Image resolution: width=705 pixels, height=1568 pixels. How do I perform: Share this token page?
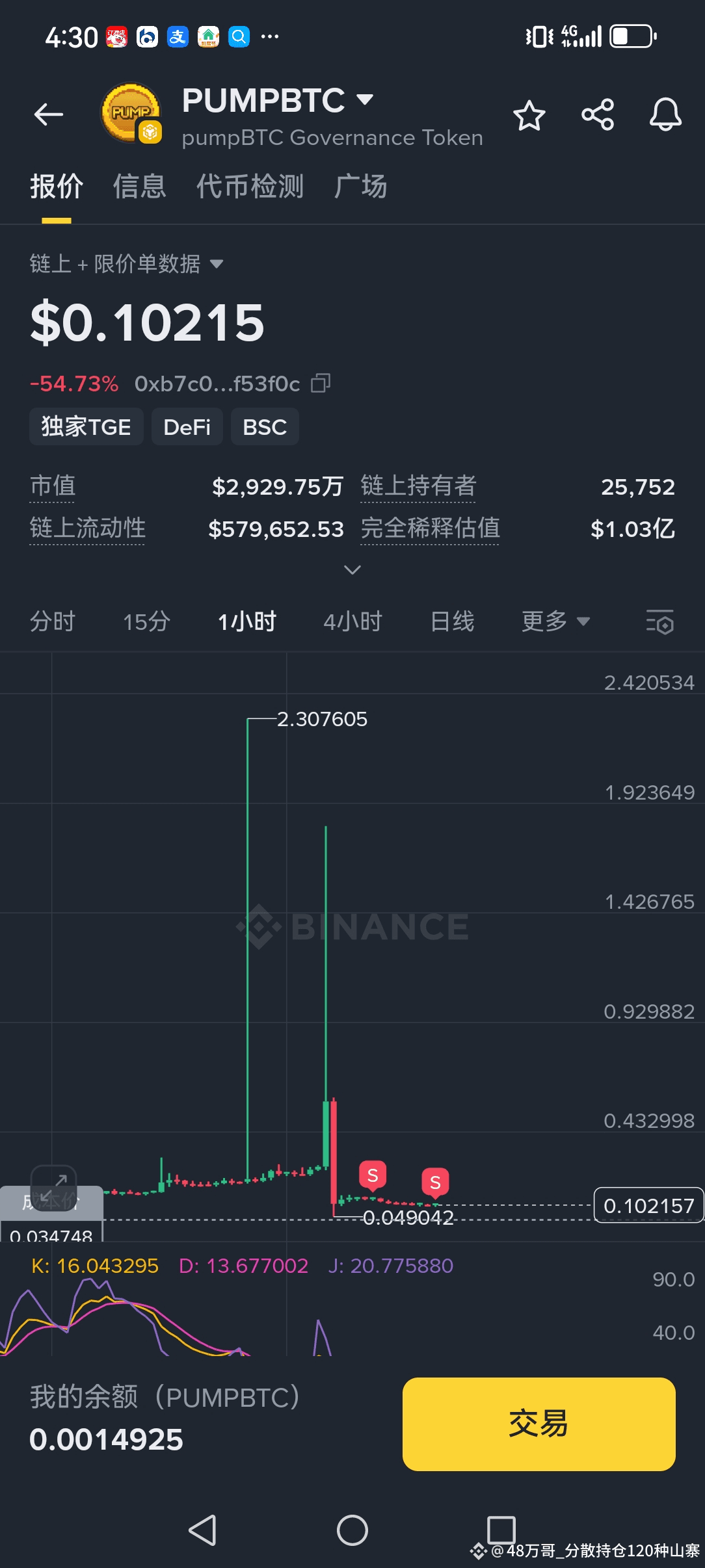(598, 115)
